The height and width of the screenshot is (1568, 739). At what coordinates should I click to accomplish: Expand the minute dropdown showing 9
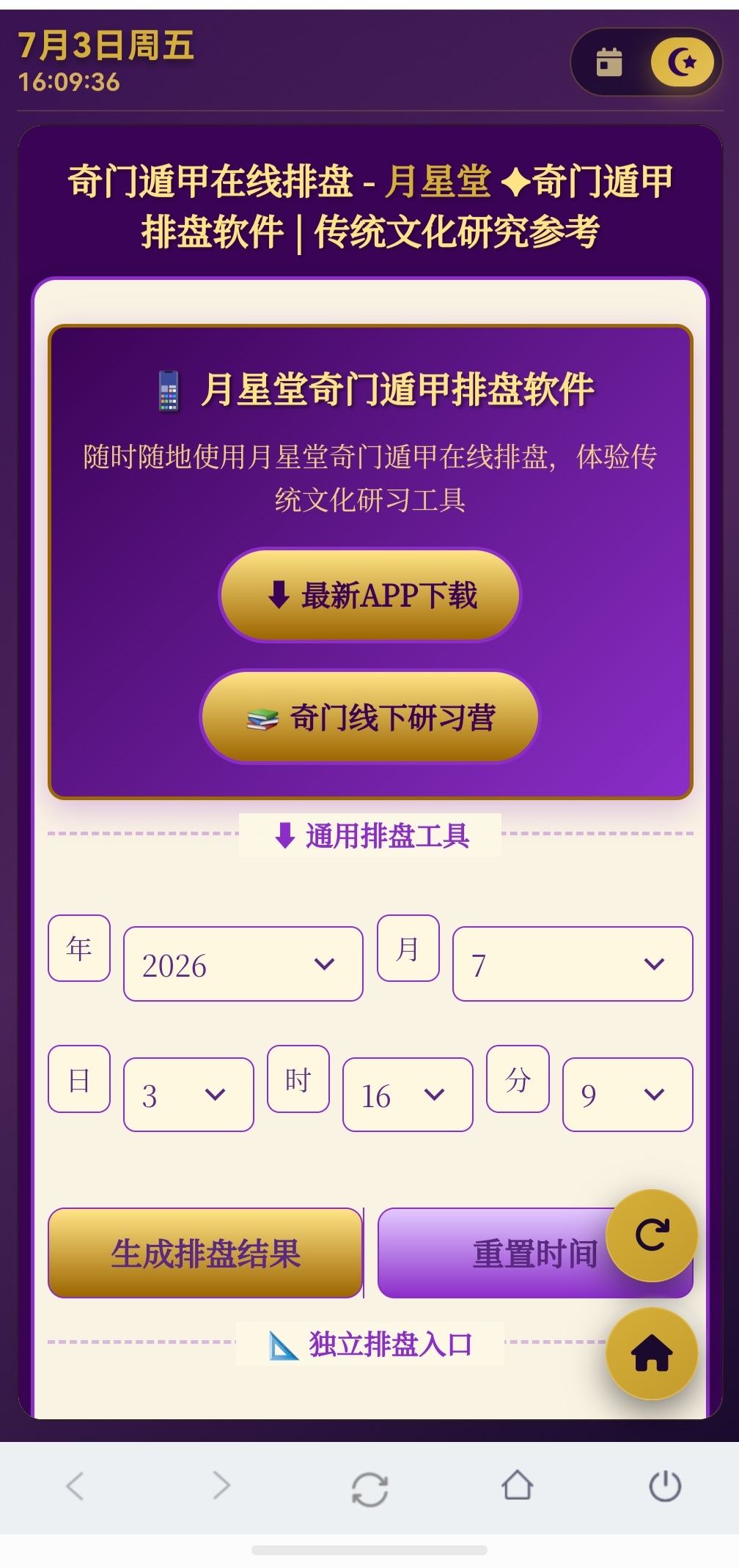tap(628, 1095)
